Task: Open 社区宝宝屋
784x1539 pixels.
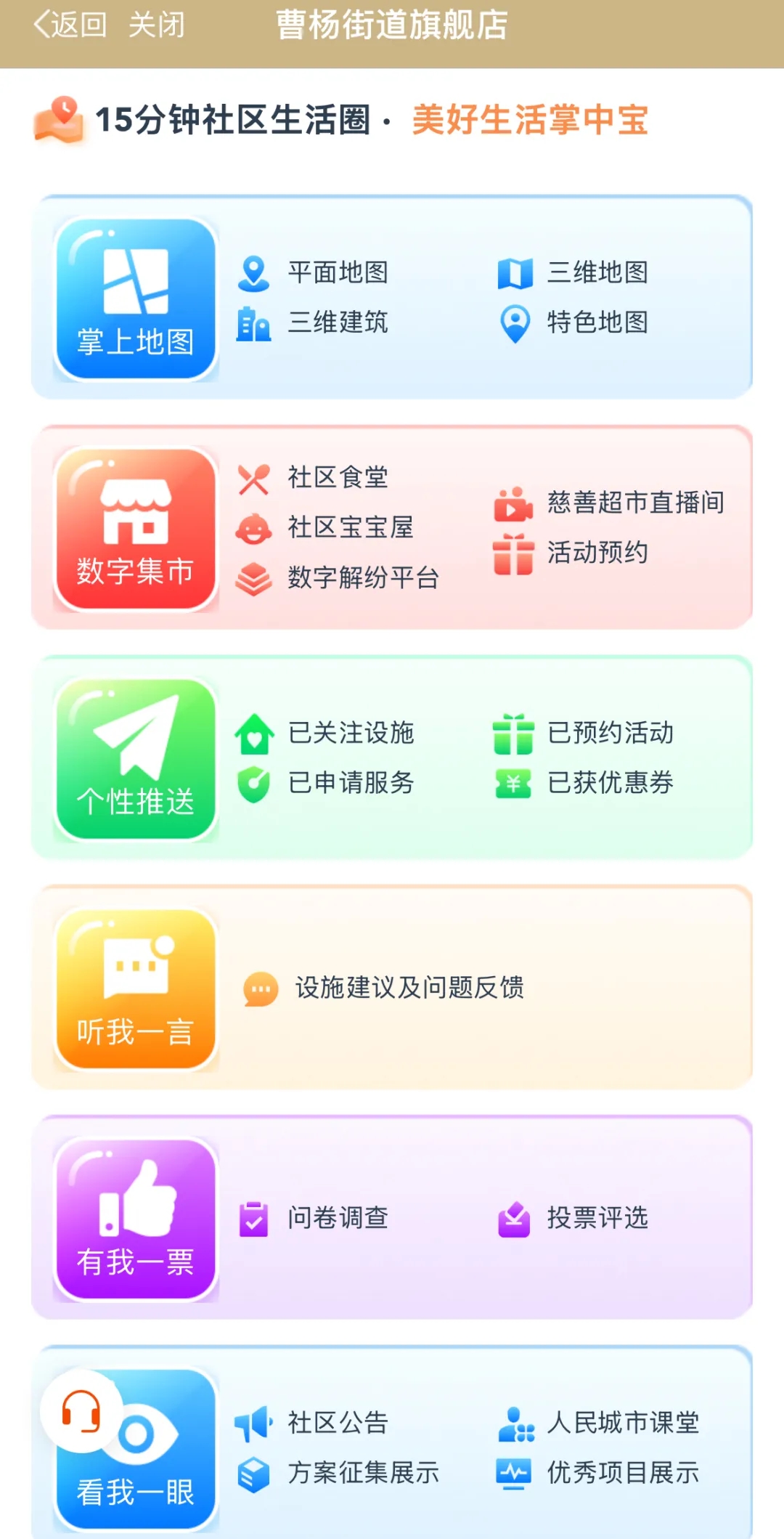Action: click(x=350, y=528)
